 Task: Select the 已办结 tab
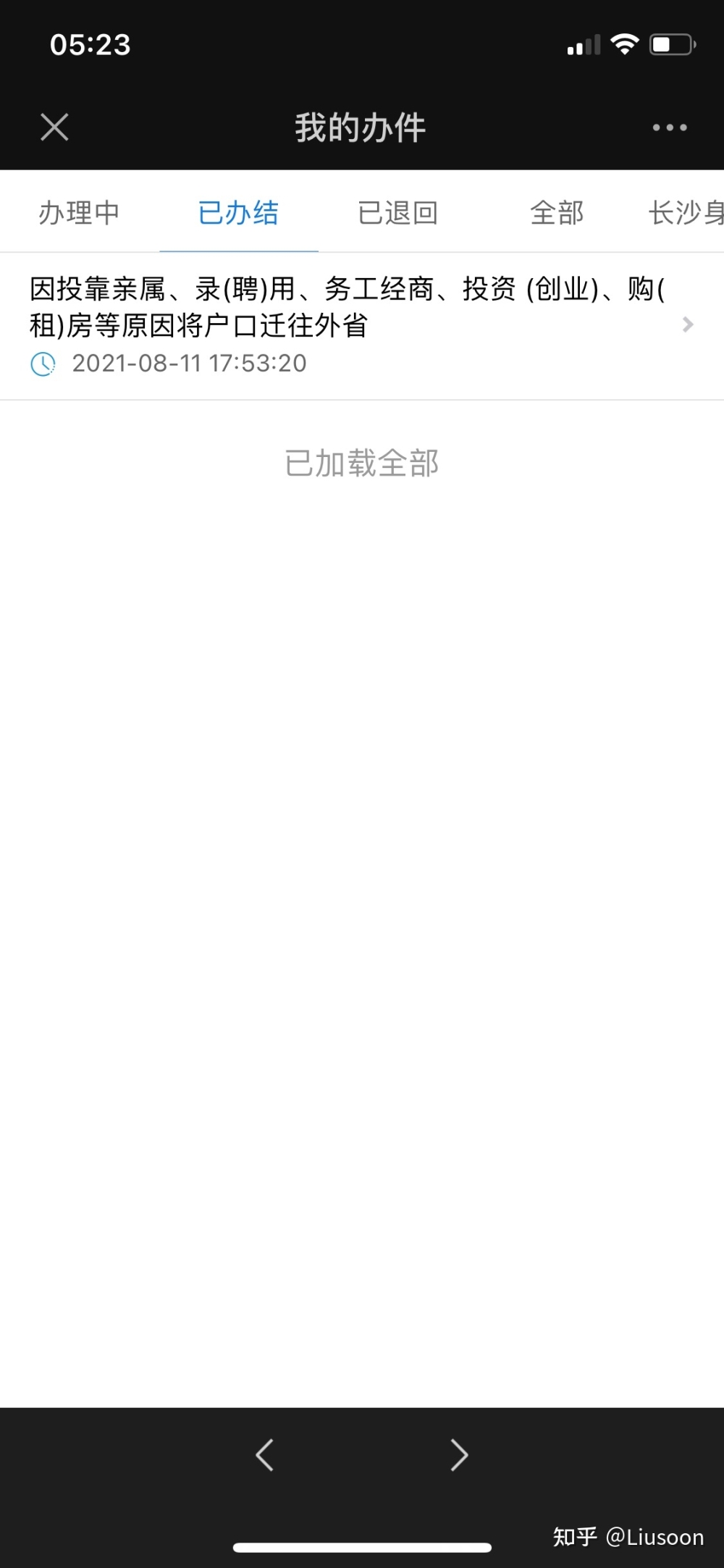coord(238,213)
